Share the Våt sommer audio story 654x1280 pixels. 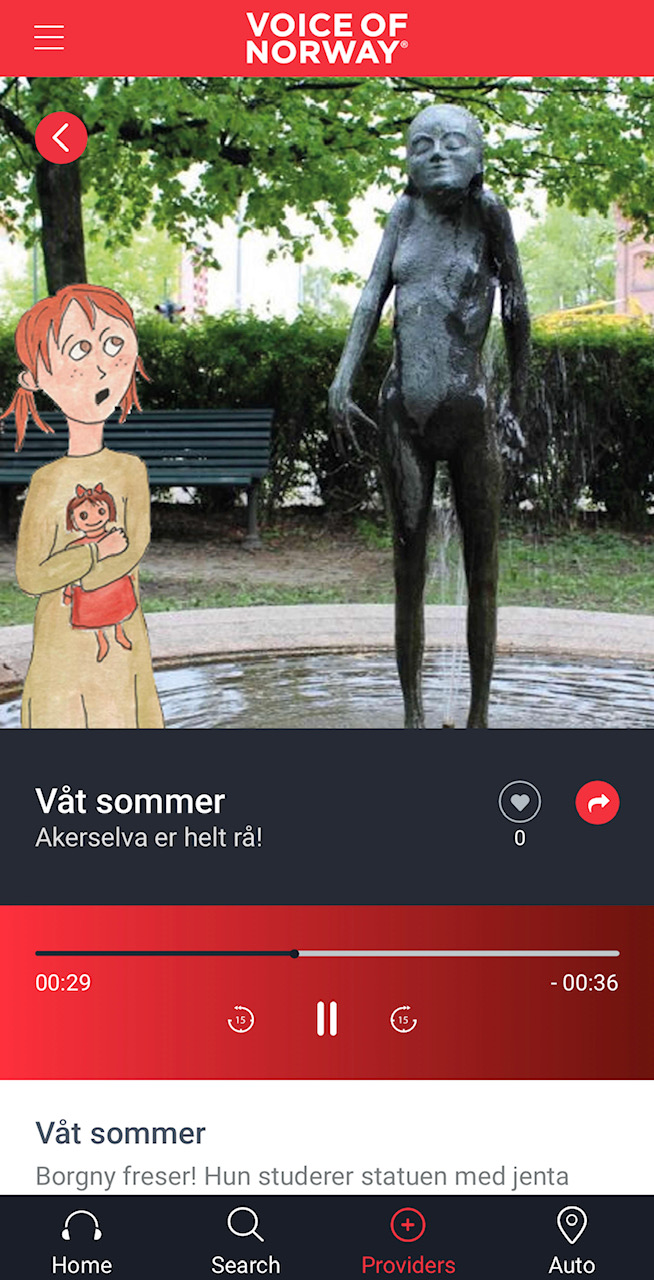click(x=597, y=802)
